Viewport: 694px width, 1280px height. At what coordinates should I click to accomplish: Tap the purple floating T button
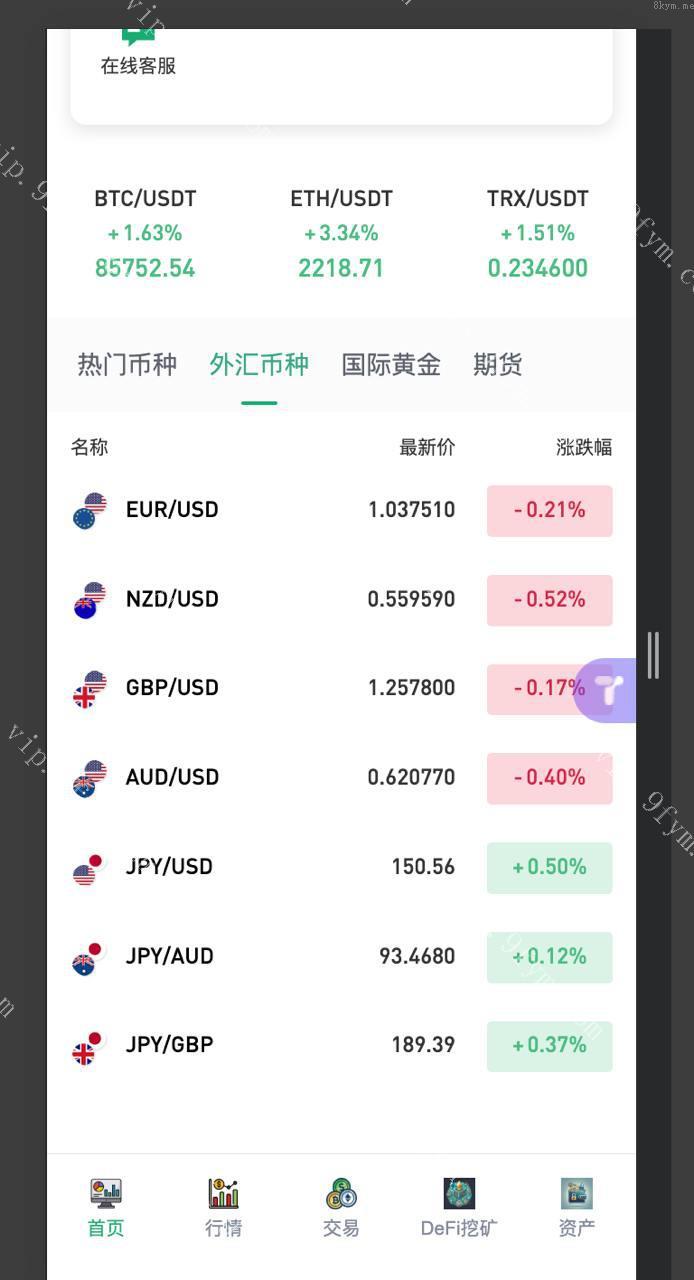click(x=608, y=689)
